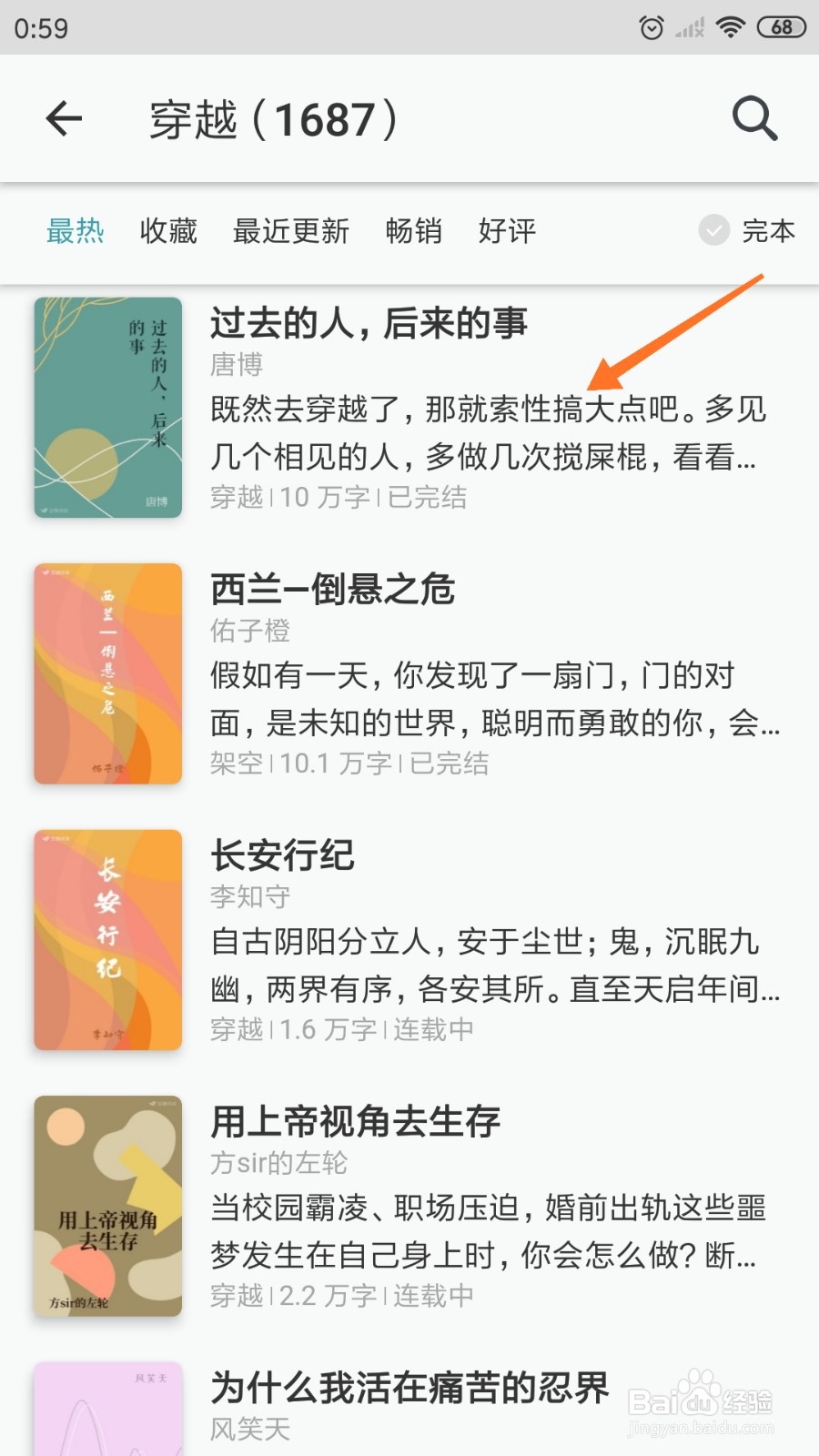Image resolution: width=819 pixels, height=1456 pixels.
Task: Switch to the 收藏 sort tab
Action: (x=167, y=232)
